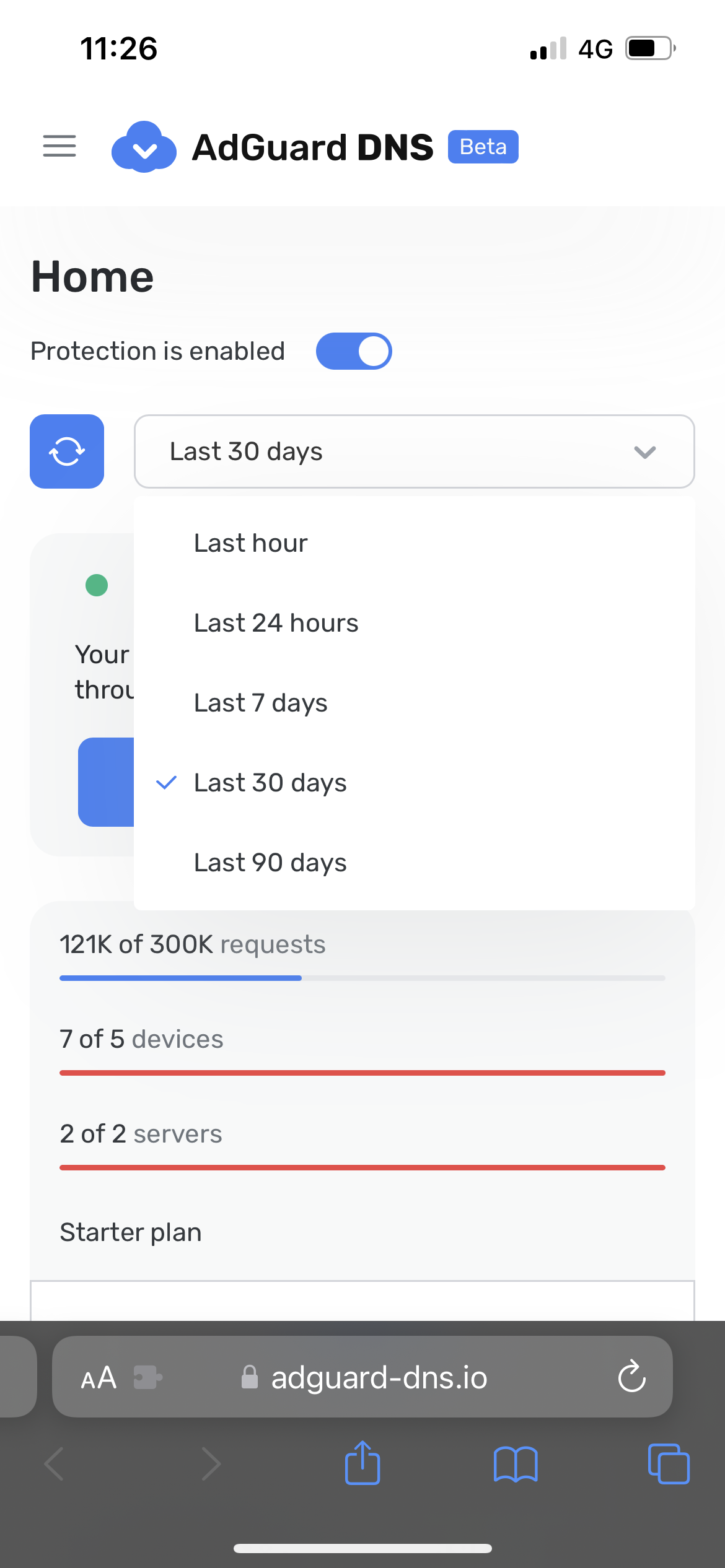Screen dimensions: 725x1568
Task: Open the hamburger navigation menu
Action: pyautogui.click(x=58, y=146)
